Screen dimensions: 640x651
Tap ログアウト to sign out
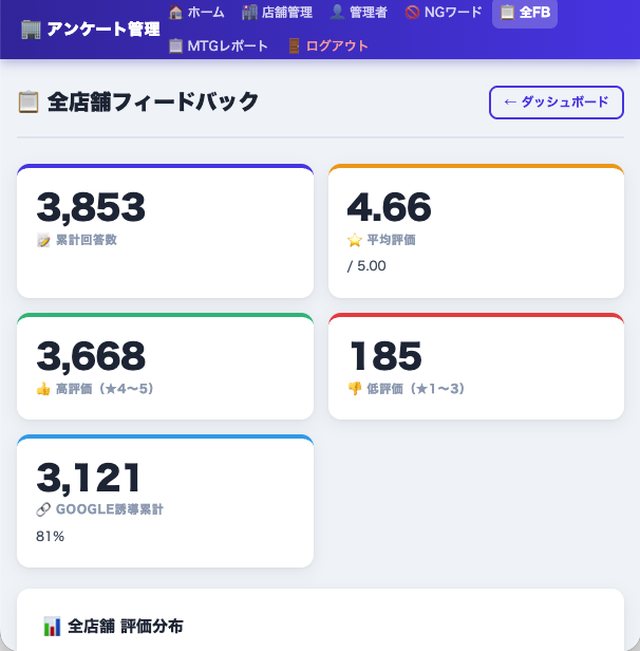tap(328, 46)
